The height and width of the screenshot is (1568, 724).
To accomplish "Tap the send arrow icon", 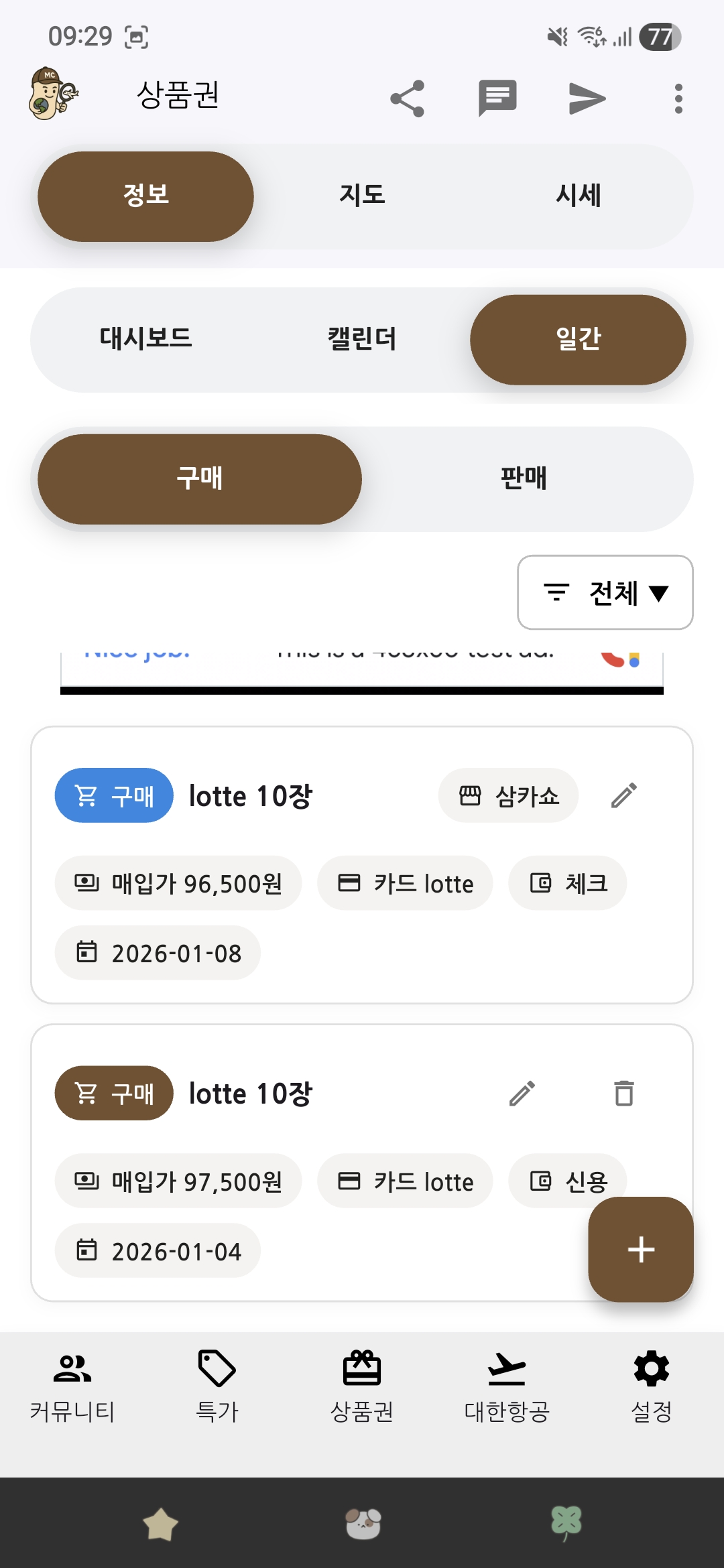I will (x=587, y=99).
